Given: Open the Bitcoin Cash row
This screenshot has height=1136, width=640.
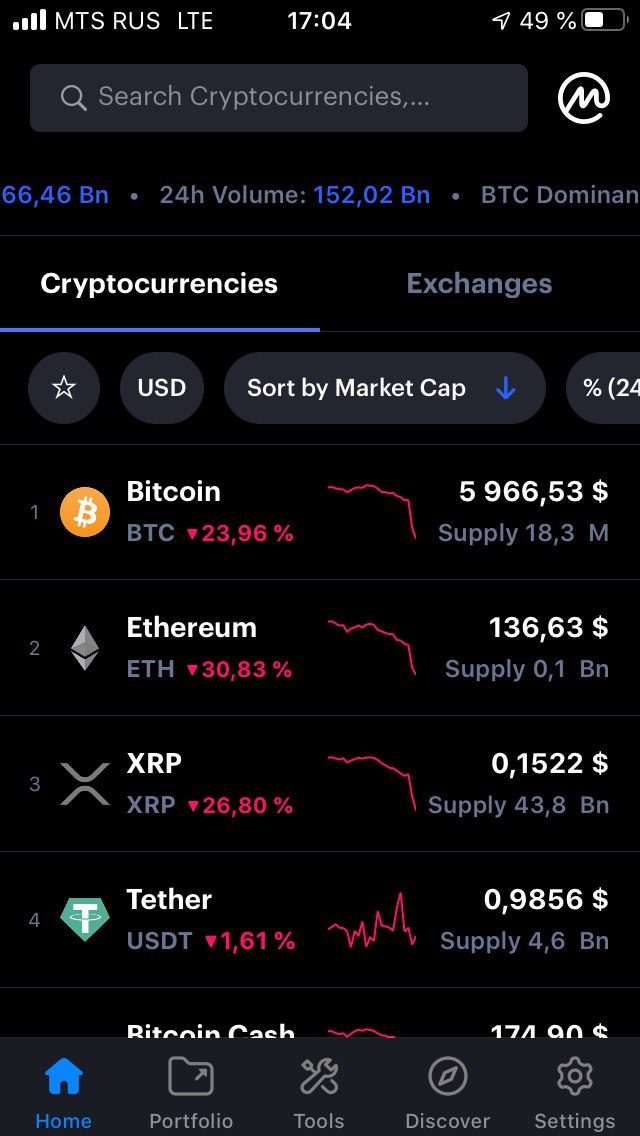Looking at the screenshot, I should click(x=320, y=1013).
